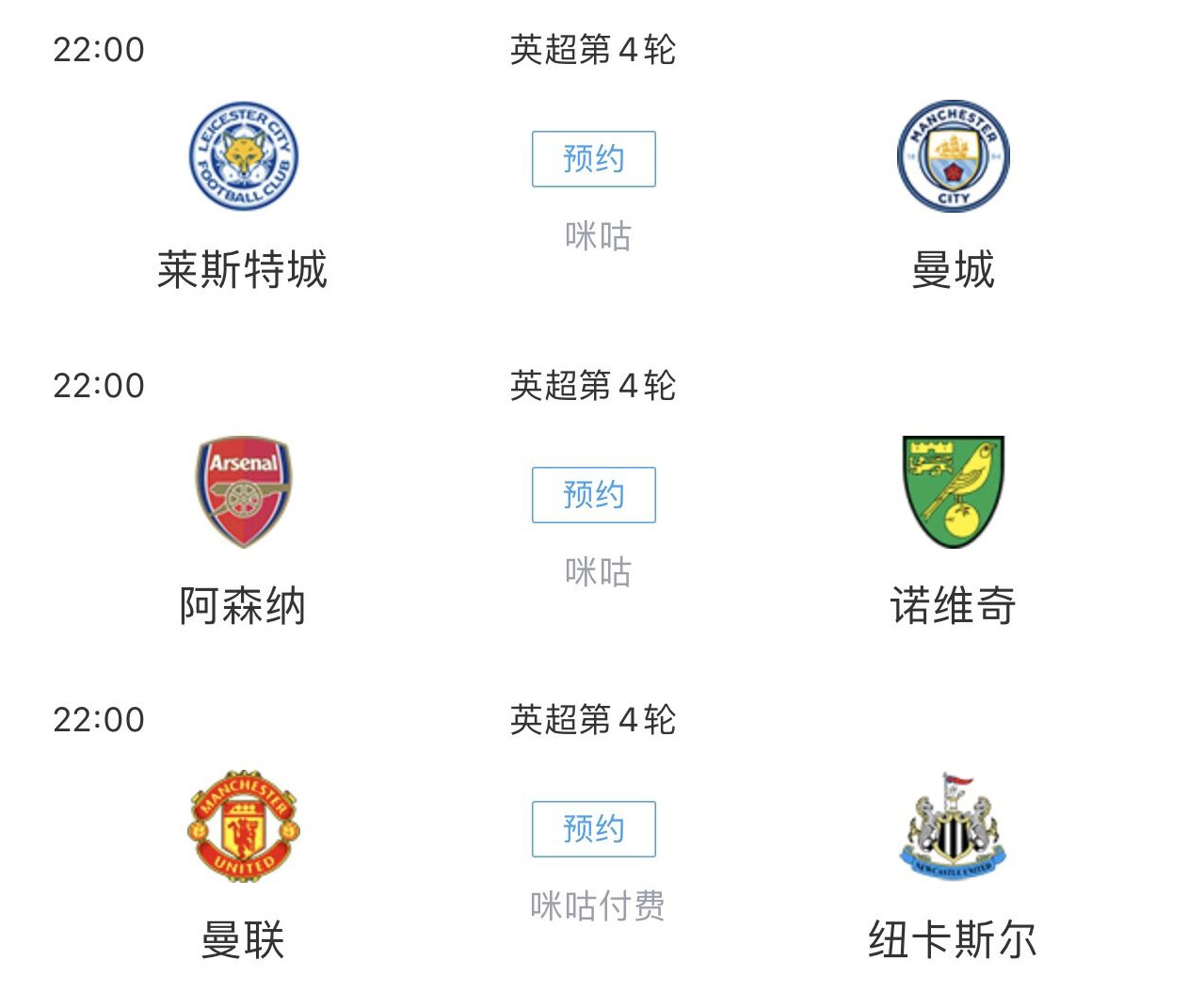Book a reminder for 曼联 vs 纽卡斯尔
Screen dimensions: 1188x1008
pyautogui.click(x=593, y=829)
